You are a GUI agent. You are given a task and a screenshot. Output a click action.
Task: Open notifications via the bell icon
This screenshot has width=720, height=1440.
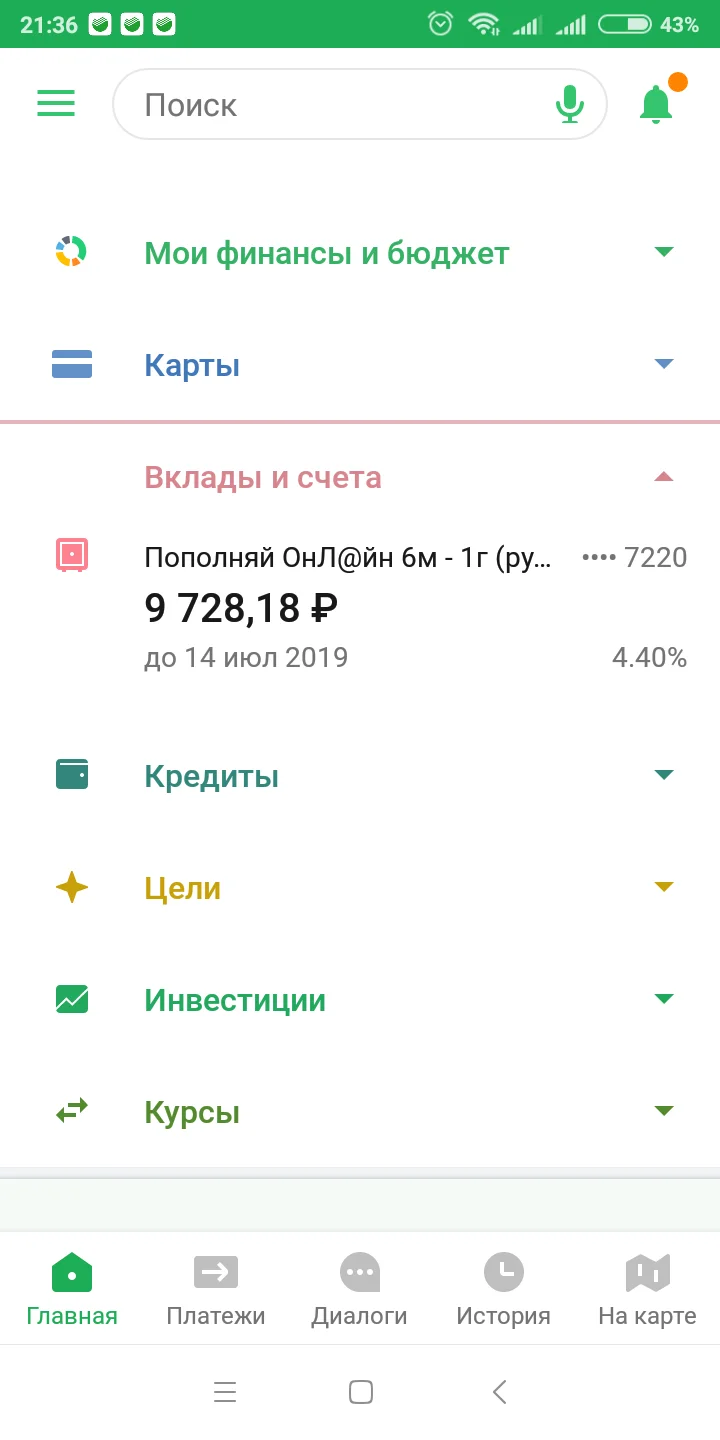click(656, 103)
